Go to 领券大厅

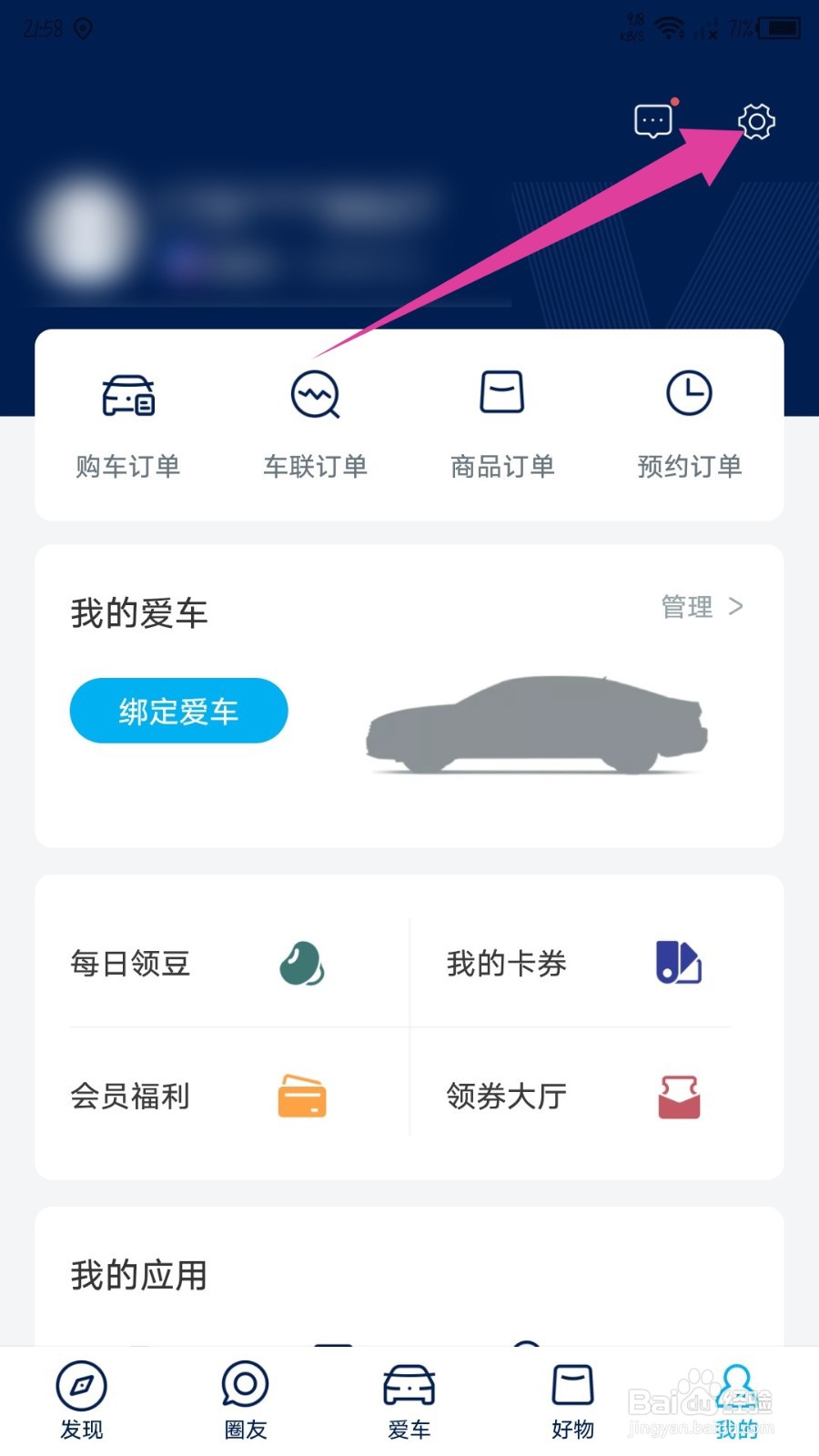click(x=573, y=1097)
